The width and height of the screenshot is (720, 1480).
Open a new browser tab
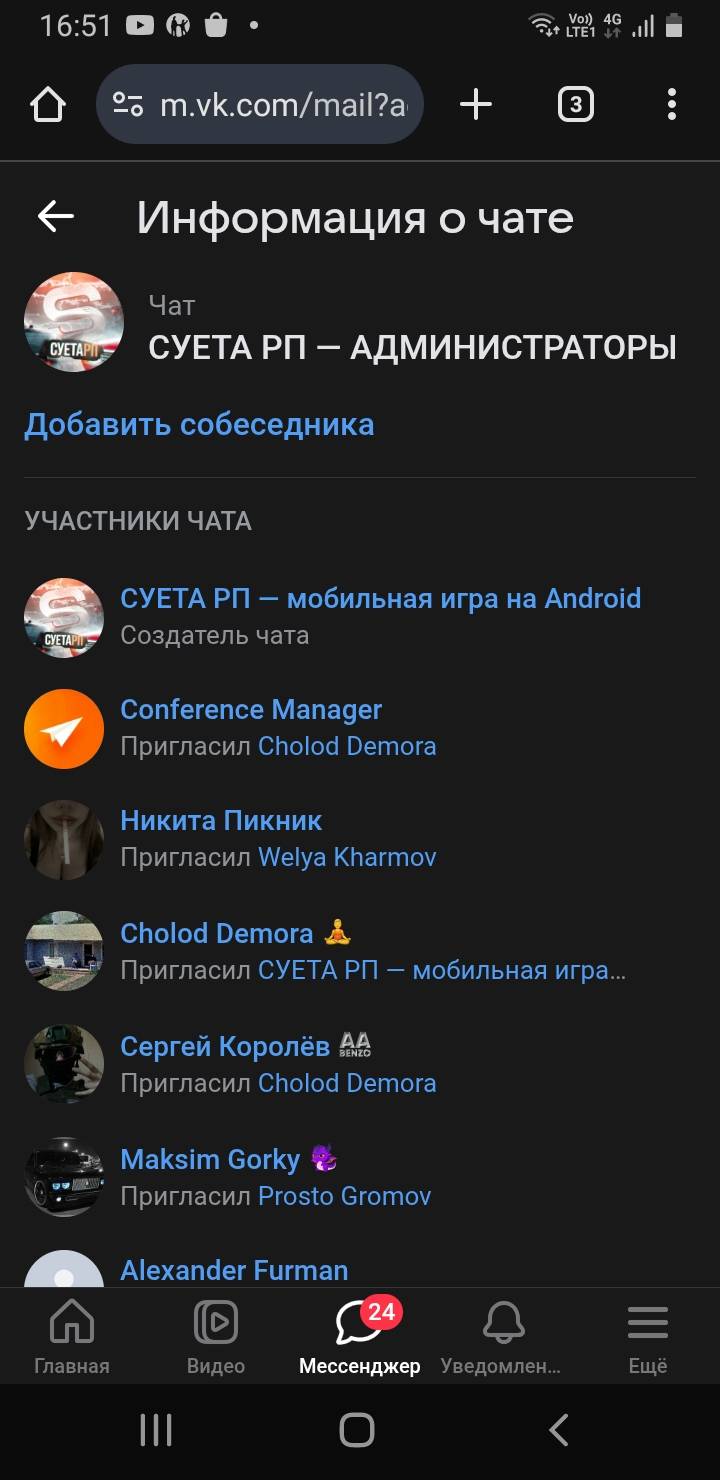[476, 104]
